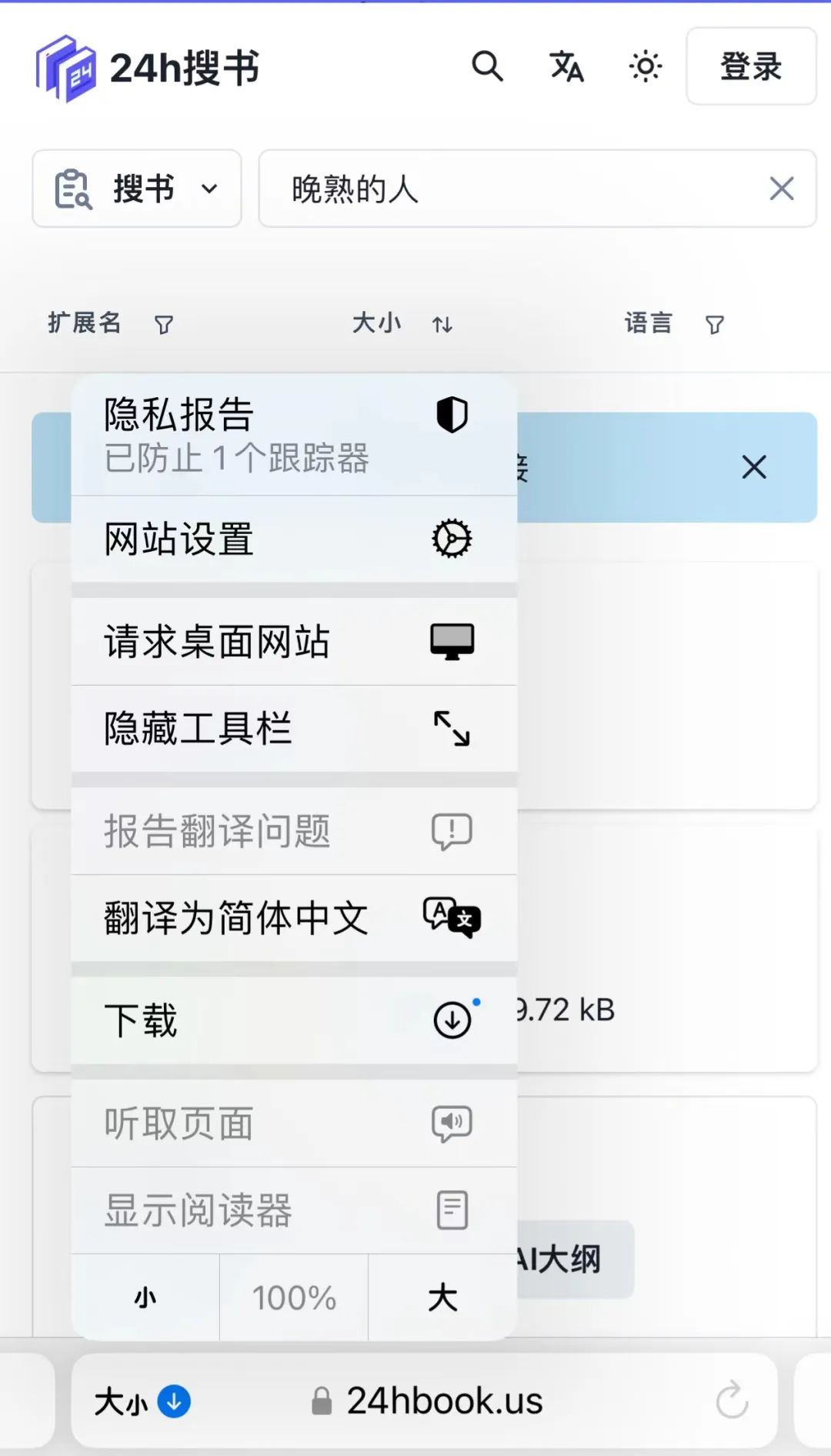
Task: Tap the 网站设置 gear icon
Action: tap(453, 539)
